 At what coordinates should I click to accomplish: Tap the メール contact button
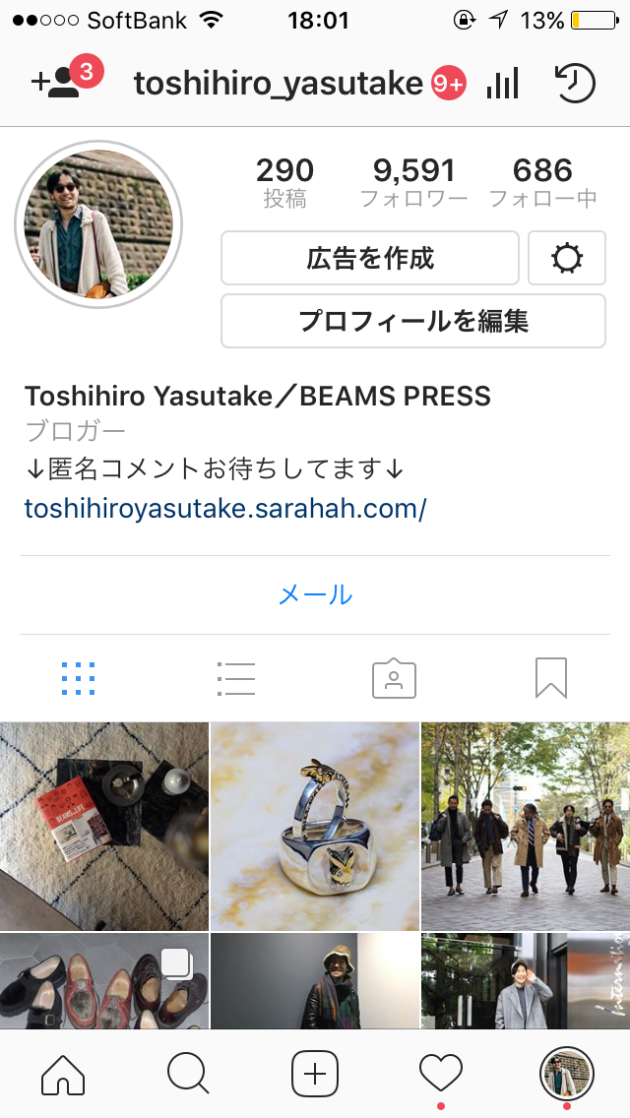click(315, 595)
